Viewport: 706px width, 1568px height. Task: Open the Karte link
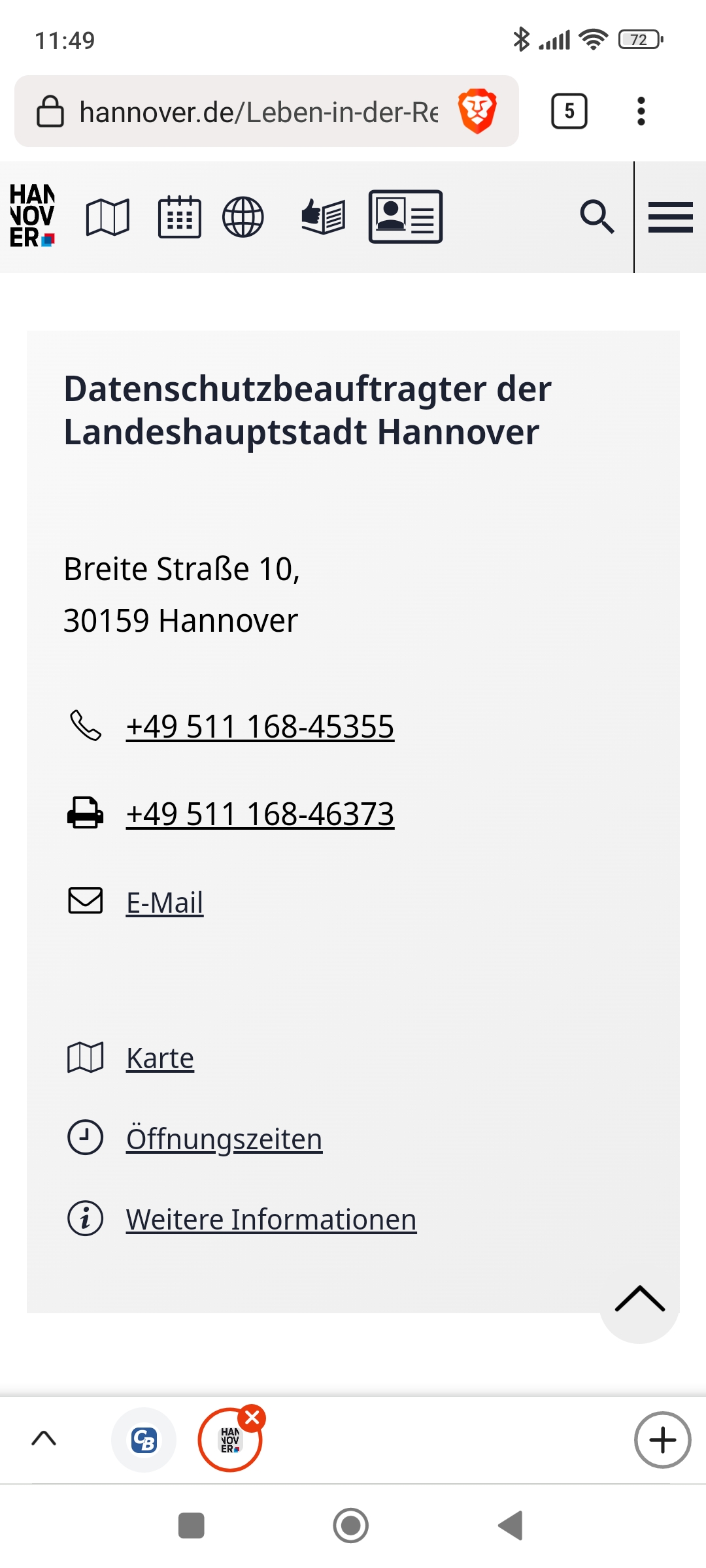[x=160, y=1058]
